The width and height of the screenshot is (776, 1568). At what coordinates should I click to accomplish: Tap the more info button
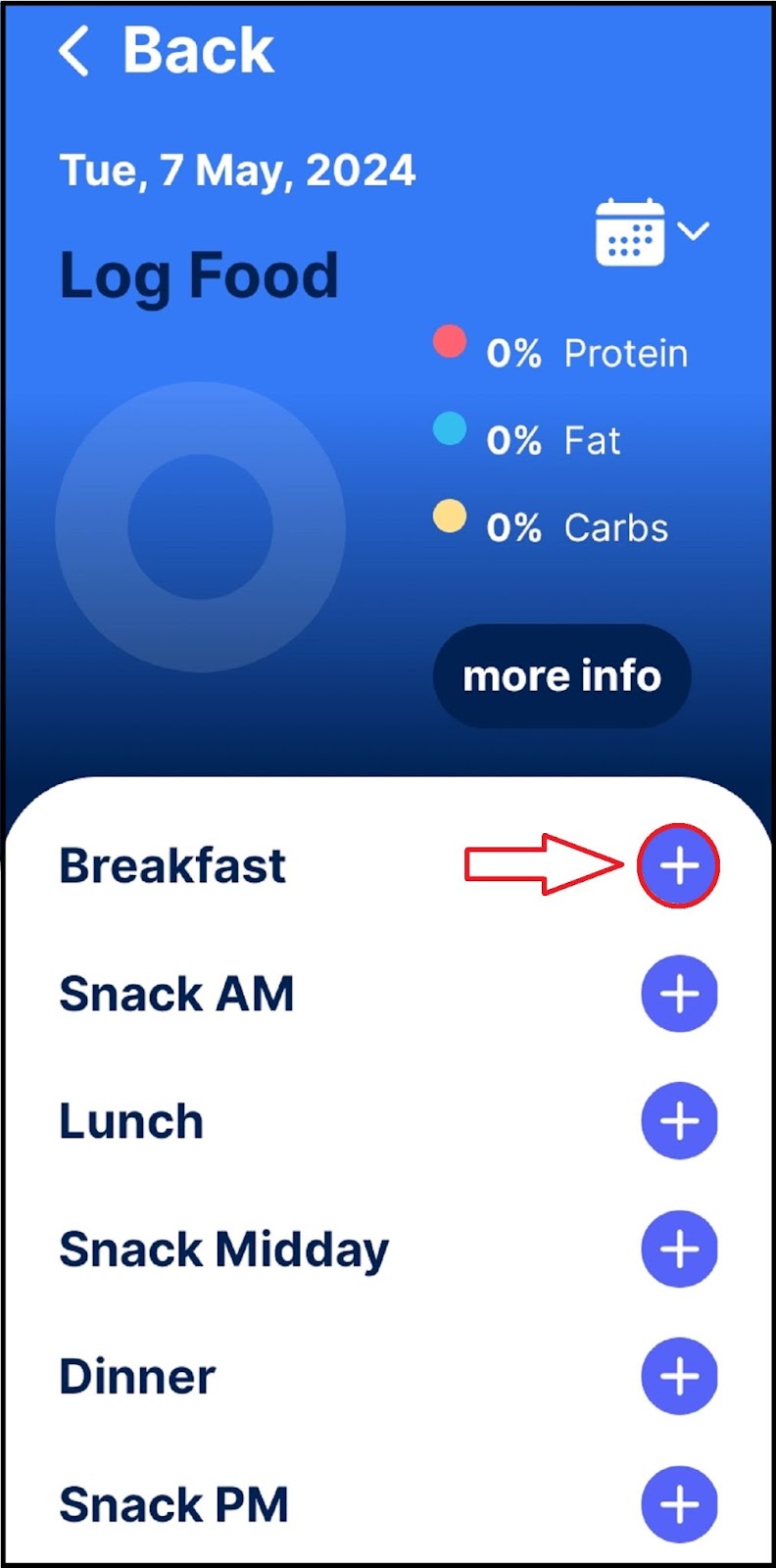click(x=562, y=676)
